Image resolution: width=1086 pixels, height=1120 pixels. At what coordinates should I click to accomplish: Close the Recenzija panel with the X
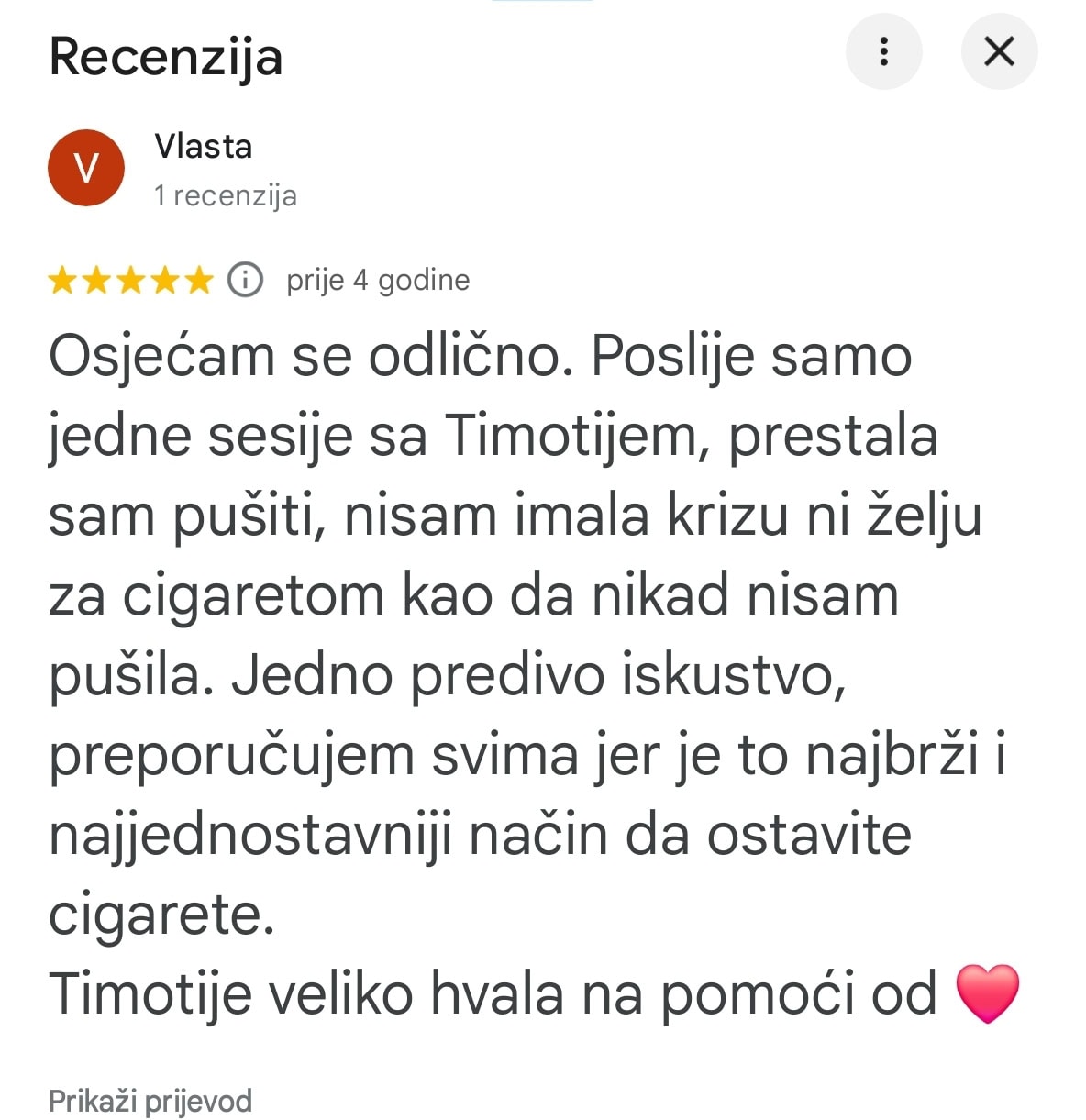tap(999, 52)
